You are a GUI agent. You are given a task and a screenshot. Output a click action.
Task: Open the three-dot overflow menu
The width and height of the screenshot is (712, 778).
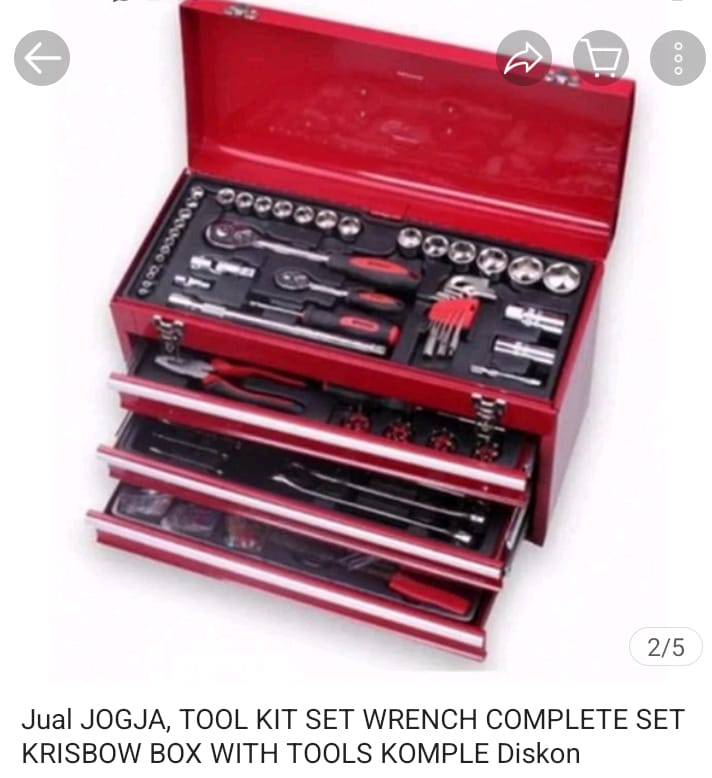tap(678, 58)
